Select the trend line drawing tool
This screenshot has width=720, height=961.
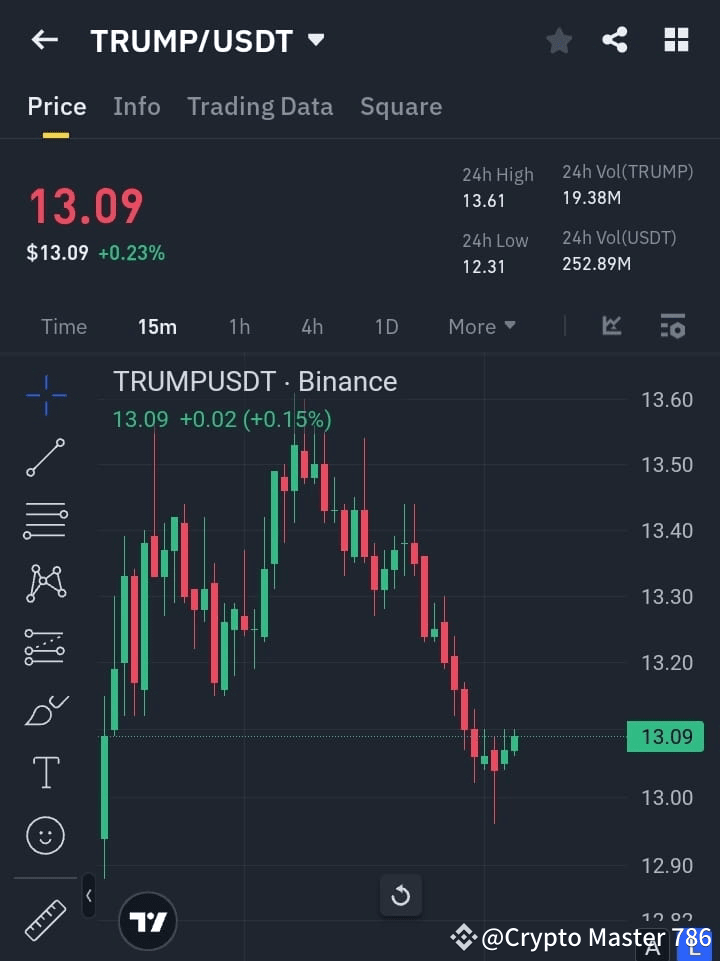click(45, 458)
